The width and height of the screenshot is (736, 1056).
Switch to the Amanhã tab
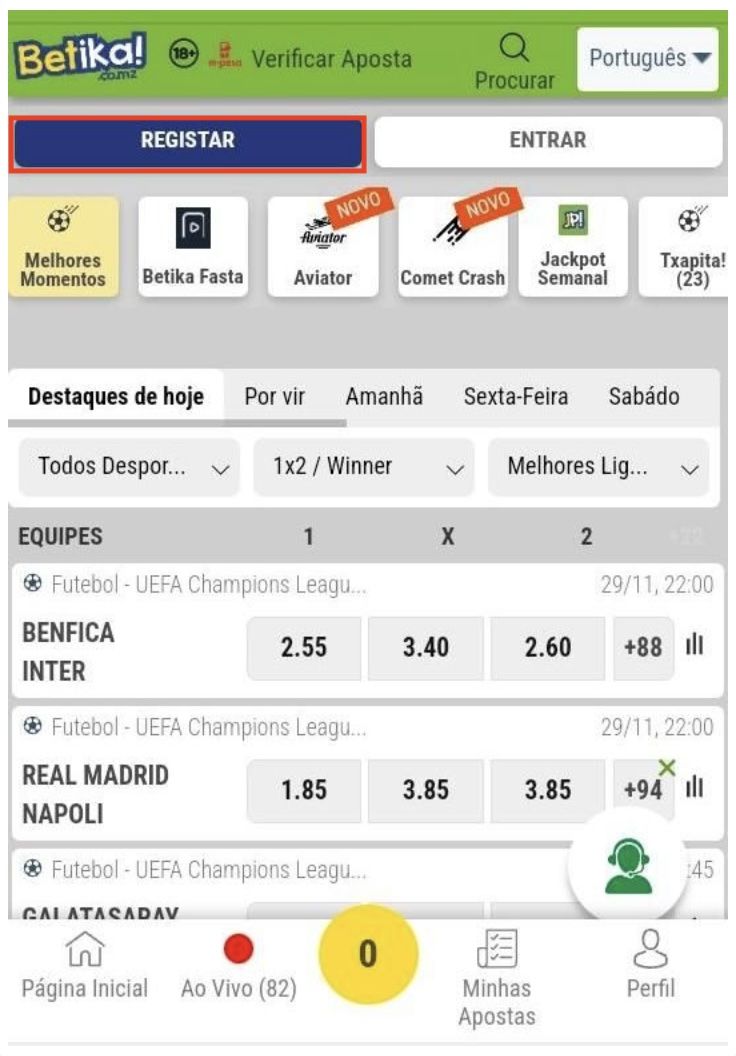384,396
